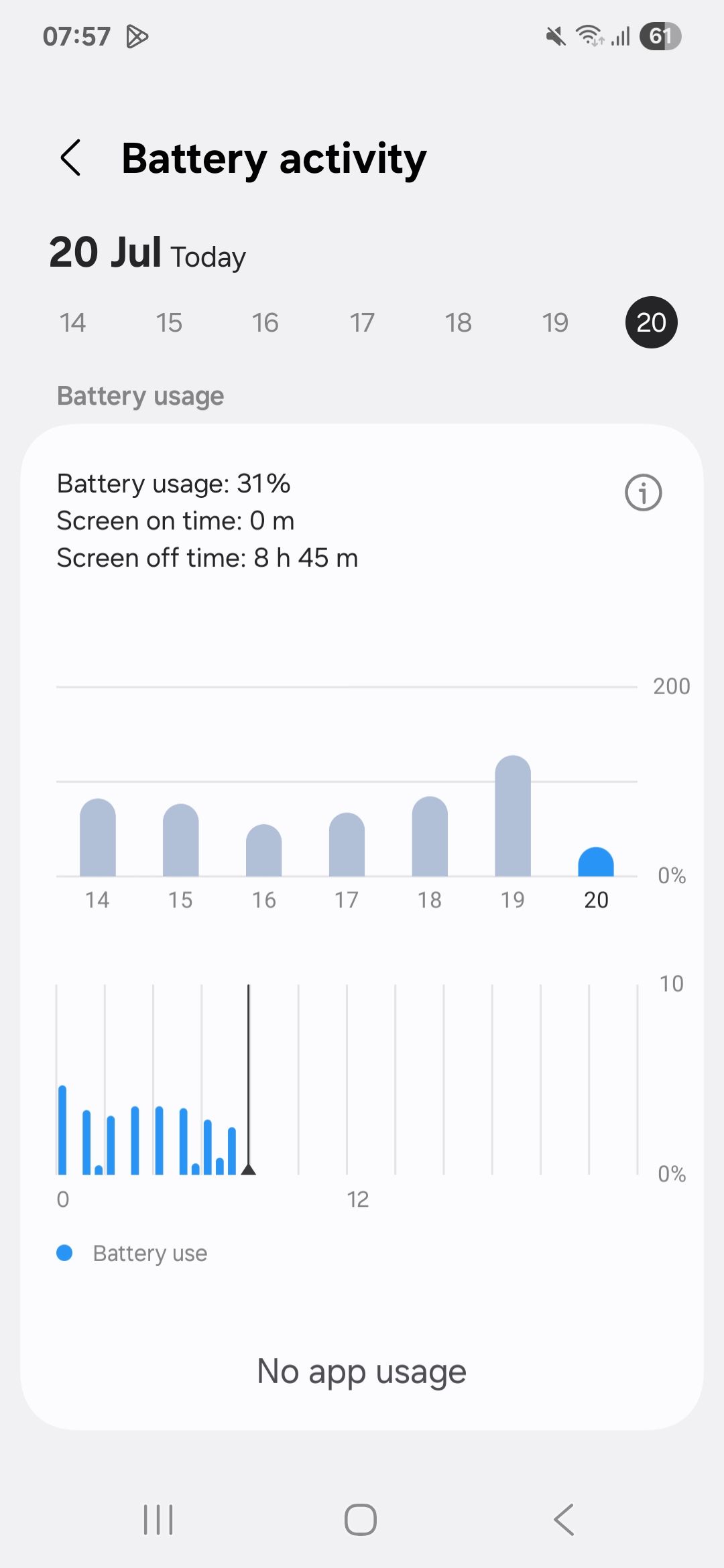Tap the Screen off time label

click(x=207, y=558)
